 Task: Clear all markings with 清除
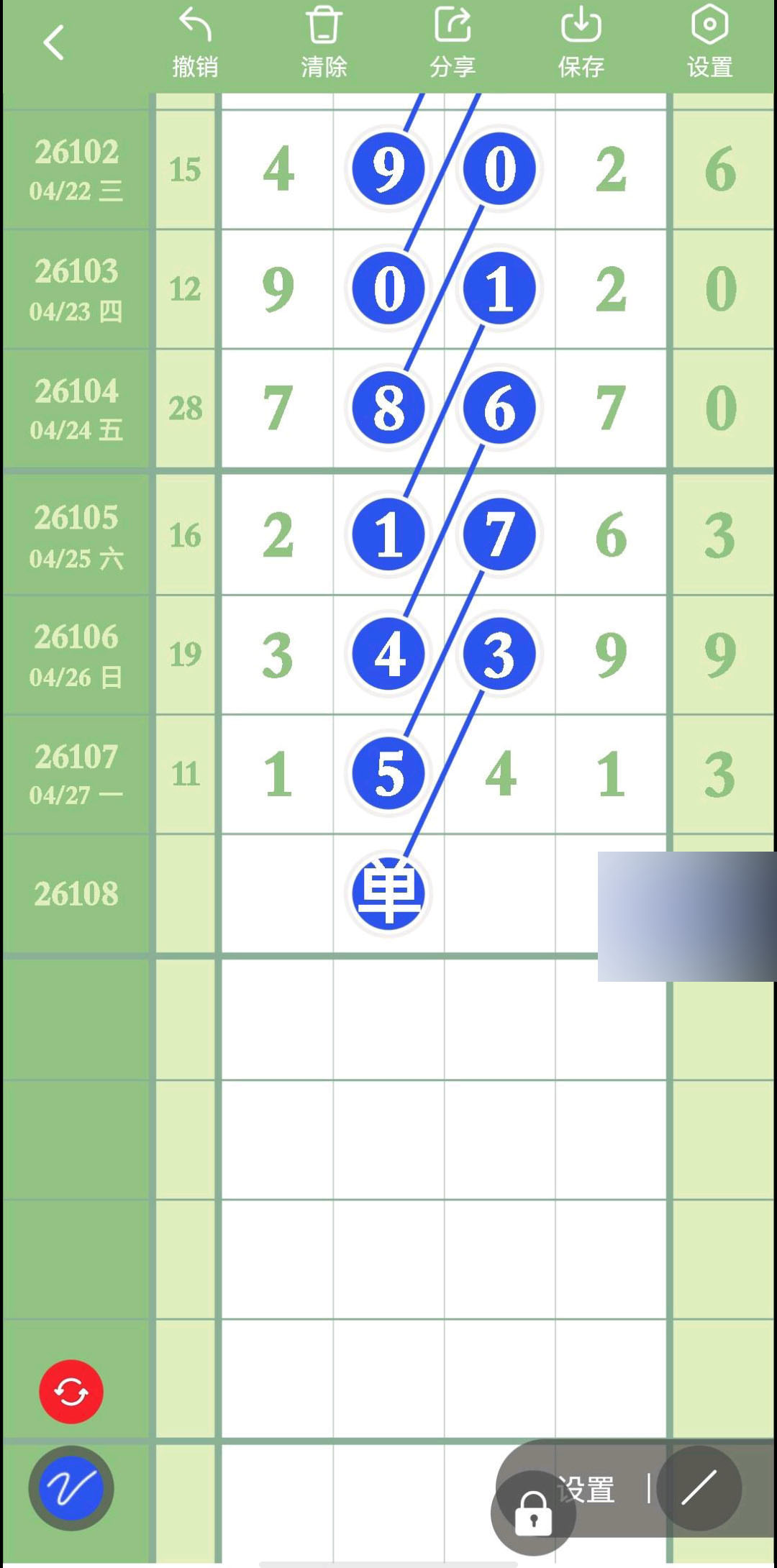coord(324,43)
